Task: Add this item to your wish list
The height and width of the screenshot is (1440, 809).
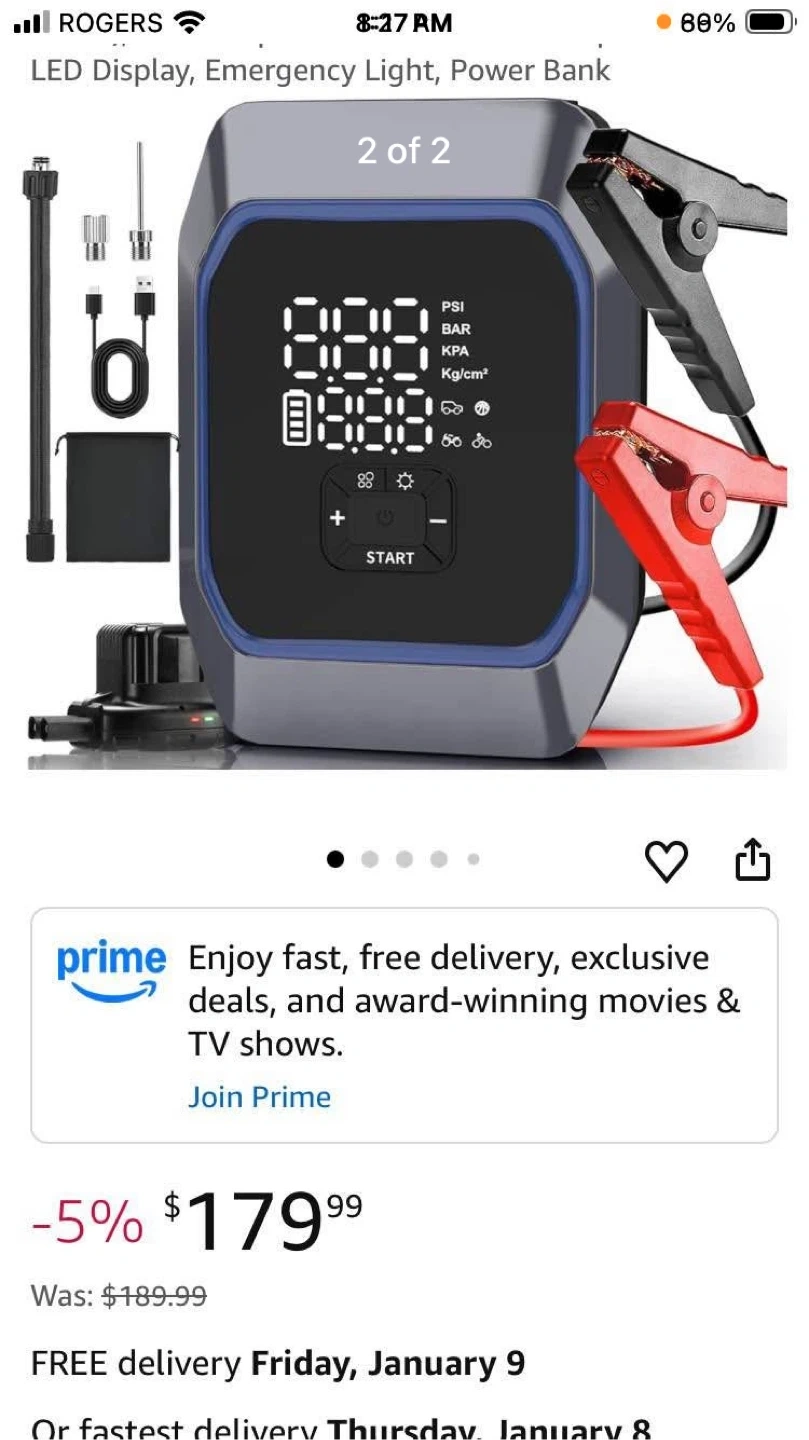Action: point(666,861)
